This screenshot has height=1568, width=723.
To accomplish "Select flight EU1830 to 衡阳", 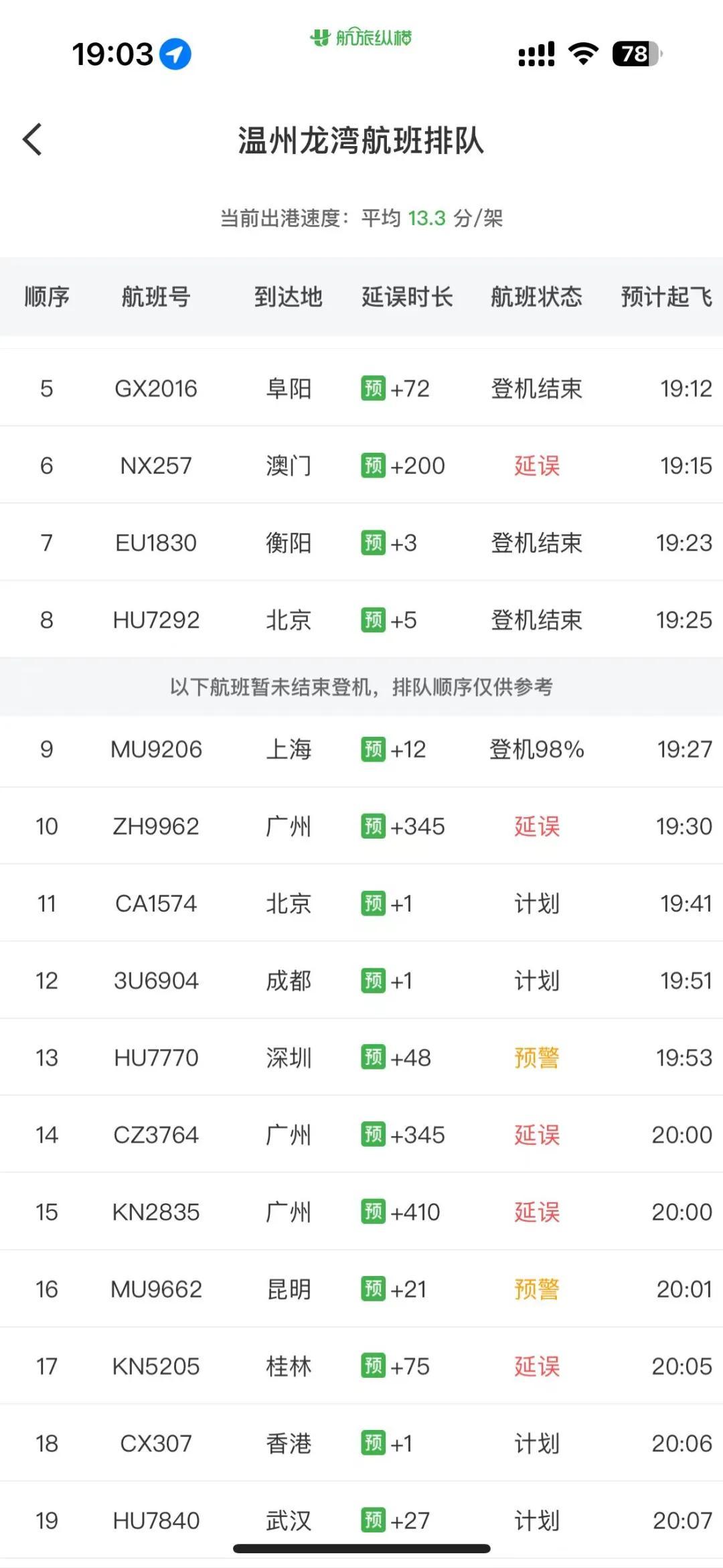I will [x=156, y=543].
